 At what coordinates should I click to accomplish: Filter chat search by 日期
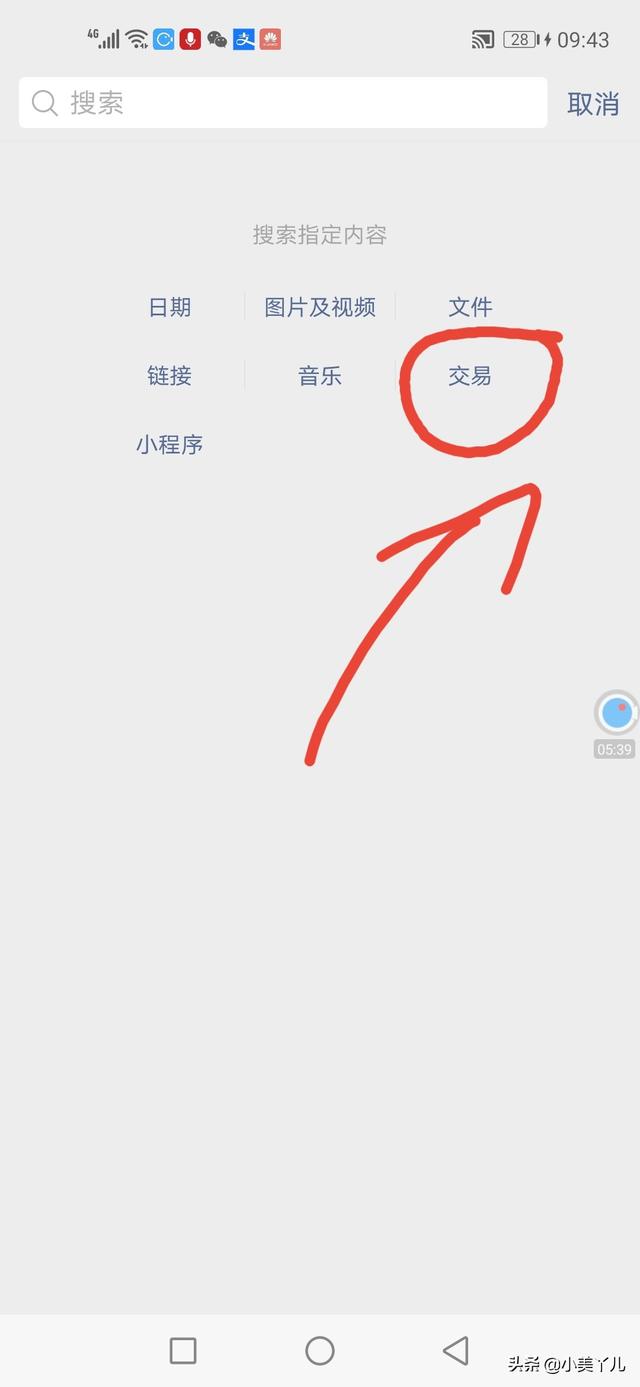[170, 307]
